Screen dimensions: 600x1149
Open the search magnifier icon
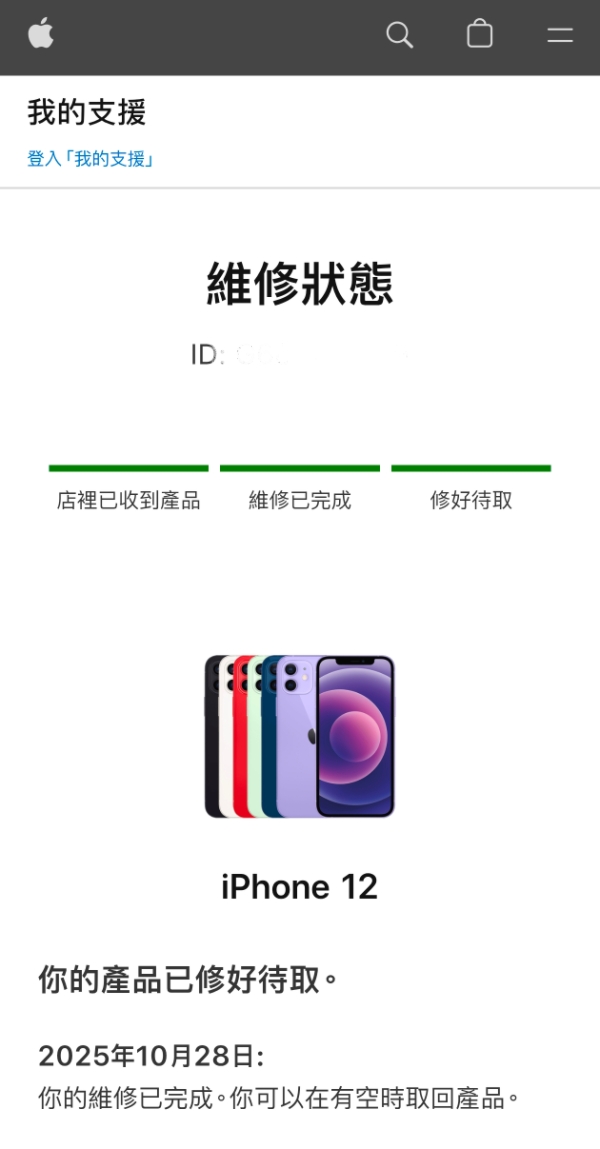[x=399, y=35]
